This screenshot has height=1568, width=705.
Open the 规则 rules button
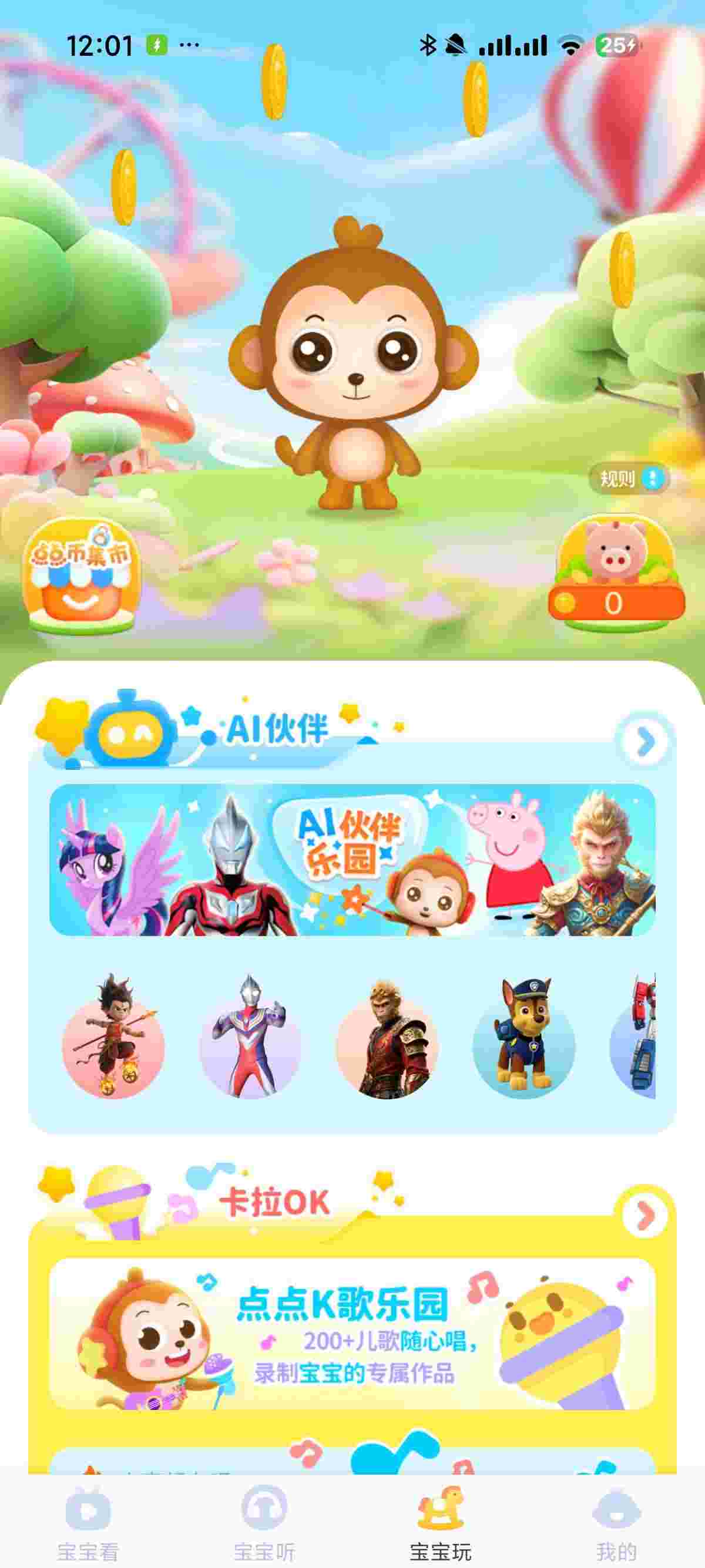(628, 479)
